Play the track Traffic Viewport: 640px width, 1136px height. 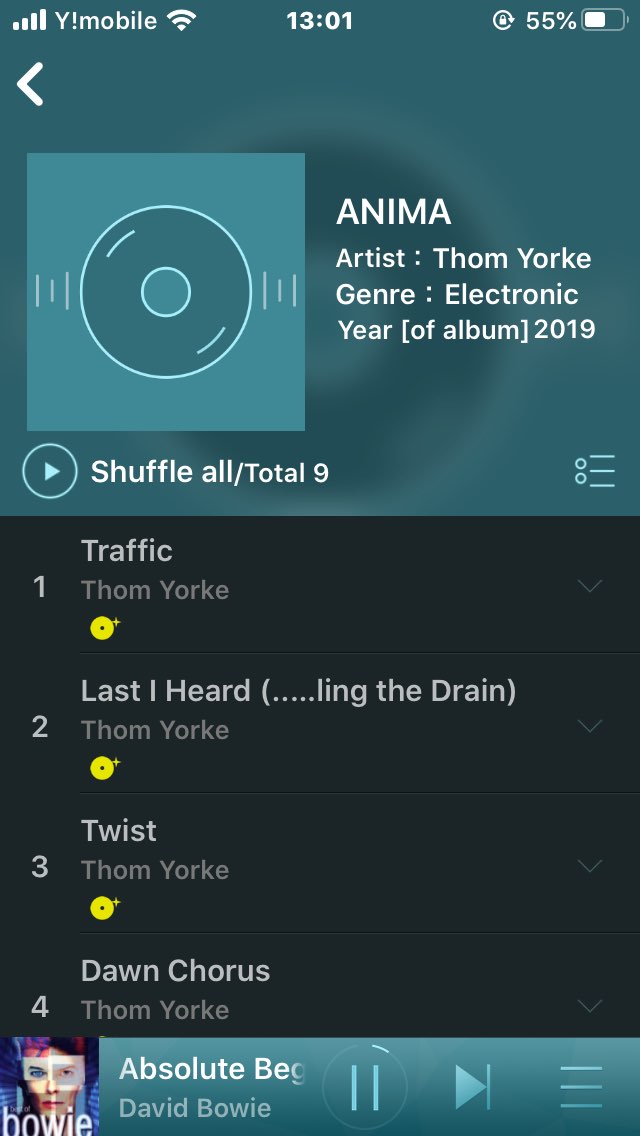tap(300, 569)
